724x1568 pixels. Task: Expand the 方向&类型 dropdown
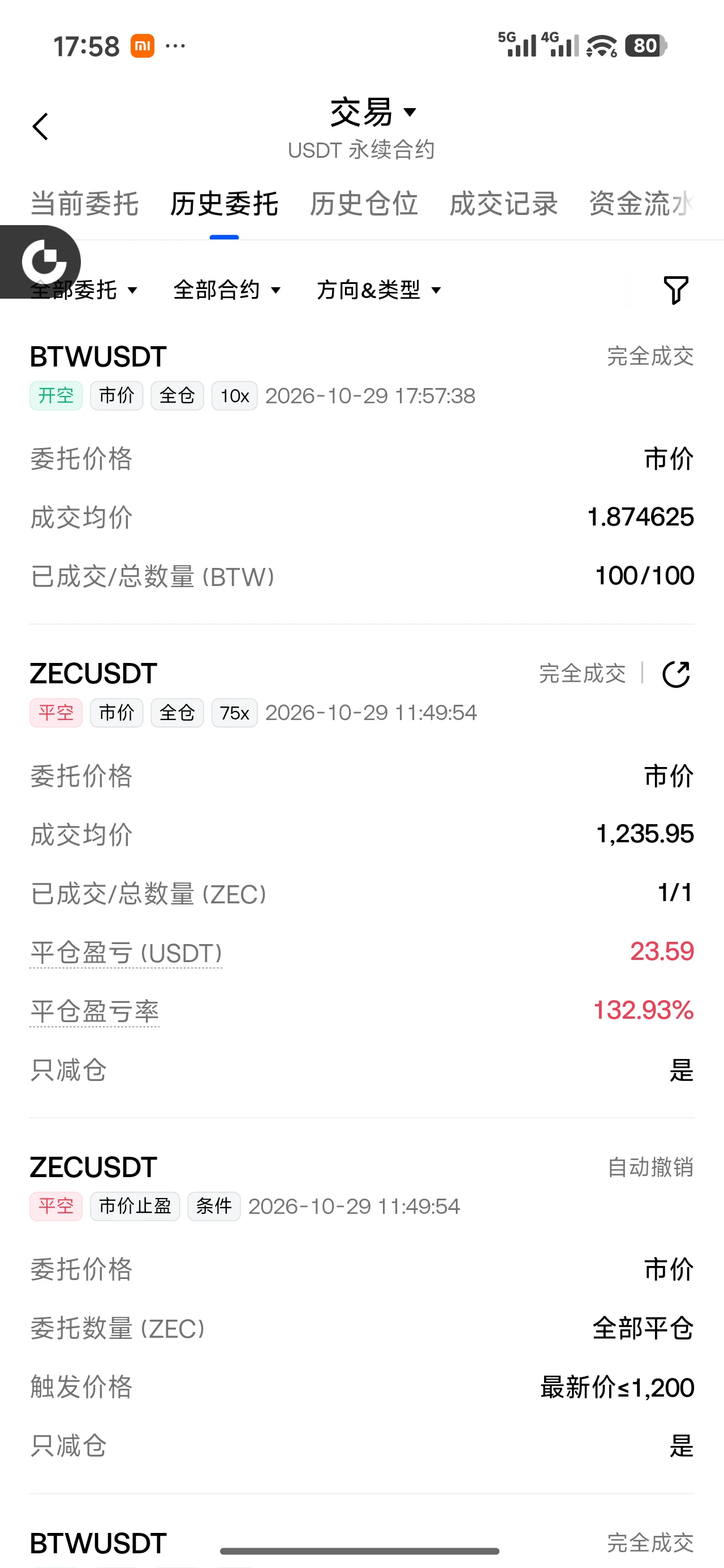point(379,290)
